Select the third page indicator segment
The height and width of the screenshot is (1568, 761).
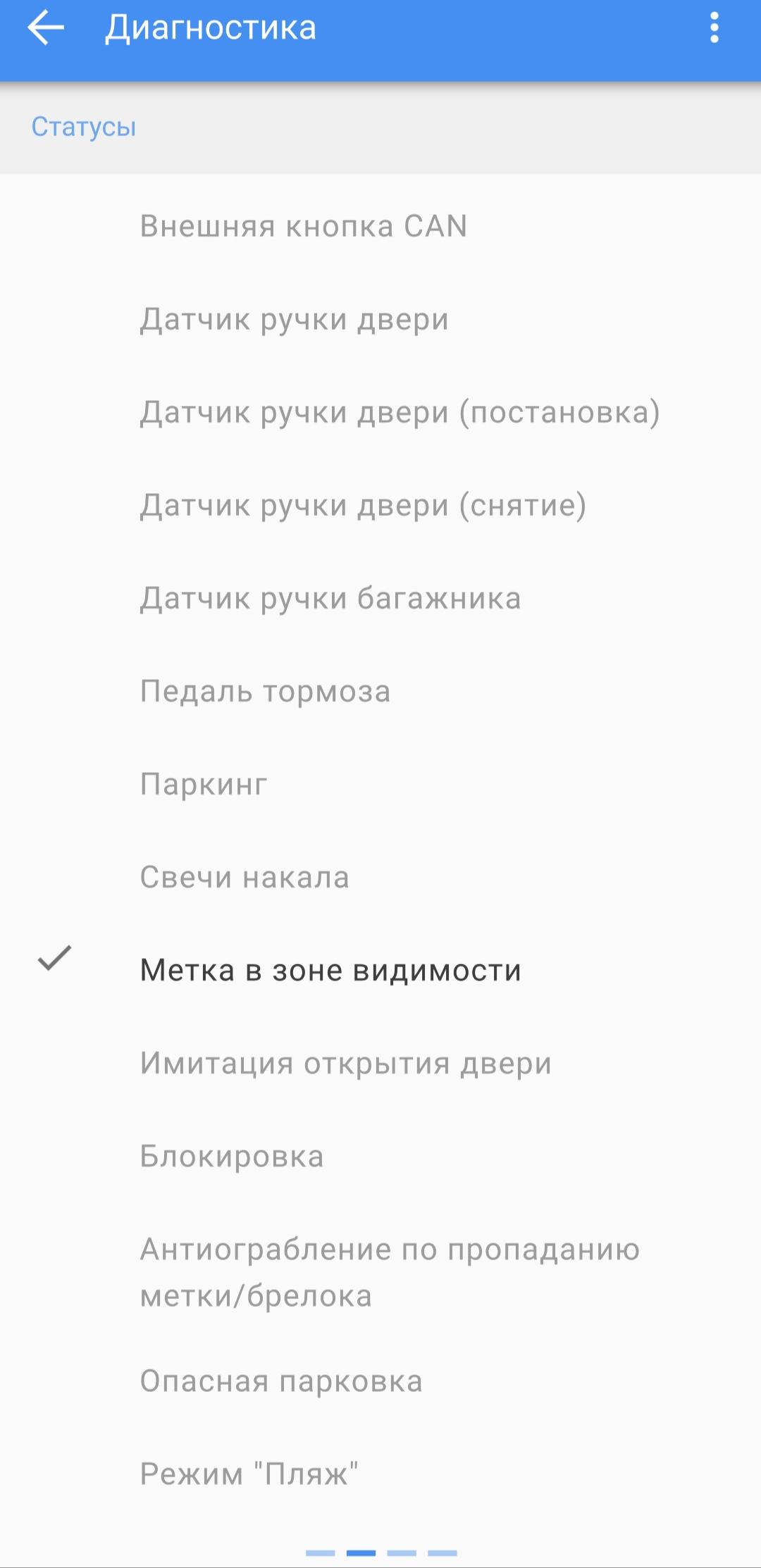coord(402,1553)
